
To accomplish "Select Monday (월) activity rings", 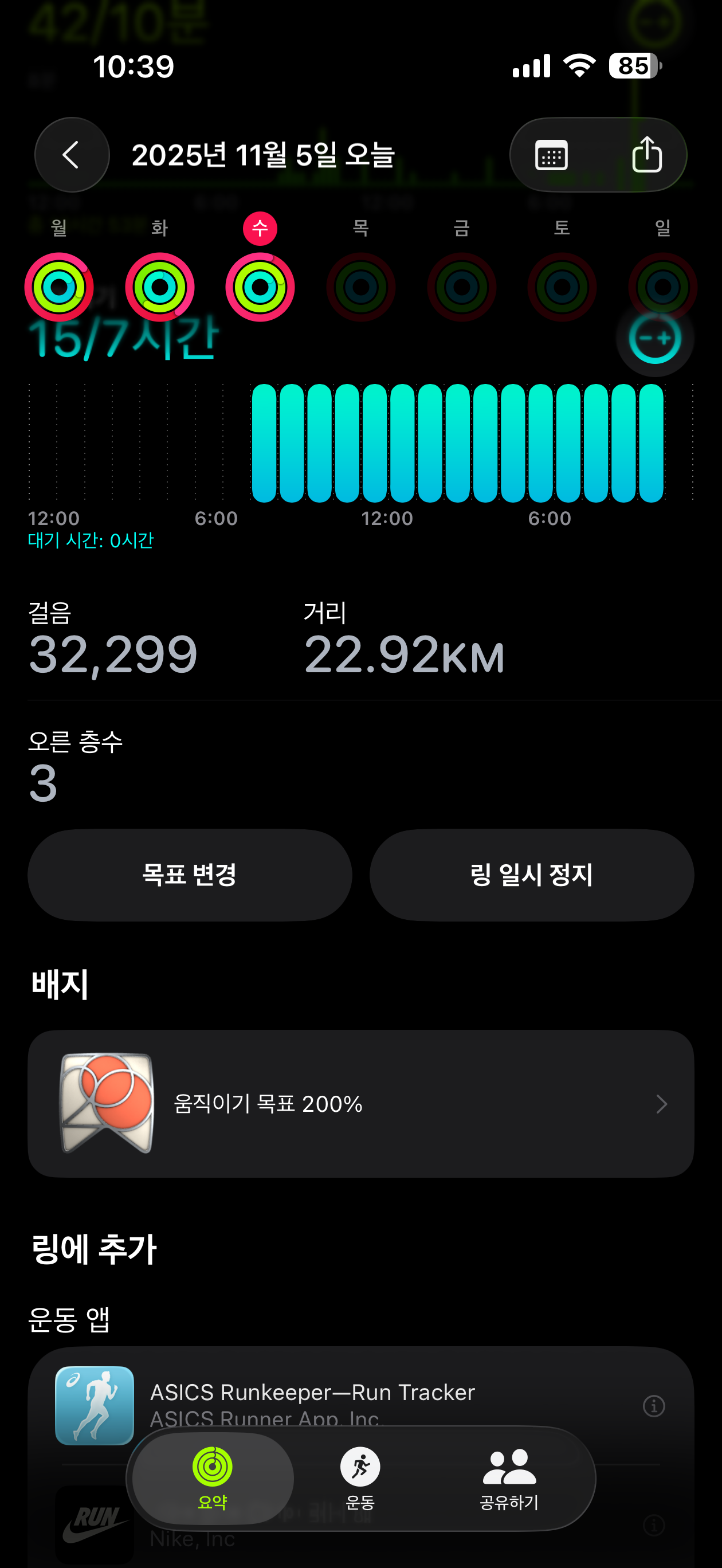I will click(x=59, y=287).
